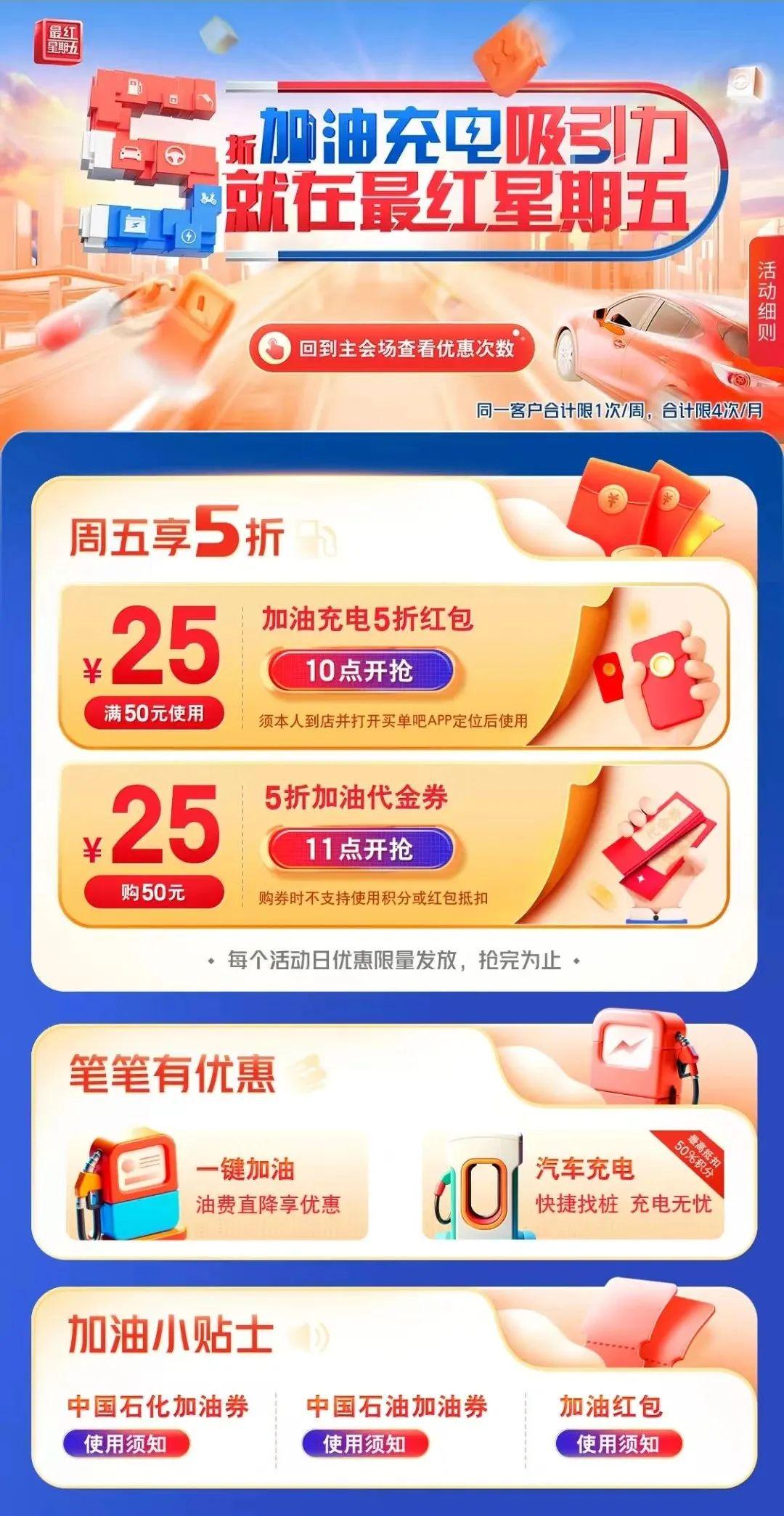Image resolution: width=784 pixels, height=1516 pixels.
Task: Tap 回到主会场查看优惠次数 button
Action: click(x=391, y=349)
